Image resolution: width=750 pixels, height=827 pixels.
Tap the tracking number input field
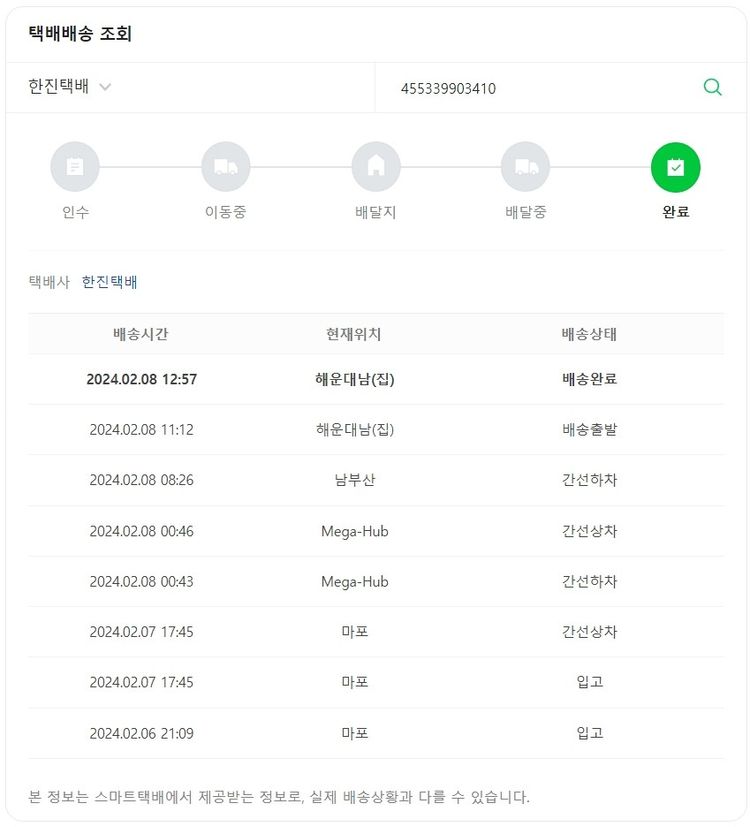[x=540, y=88]
